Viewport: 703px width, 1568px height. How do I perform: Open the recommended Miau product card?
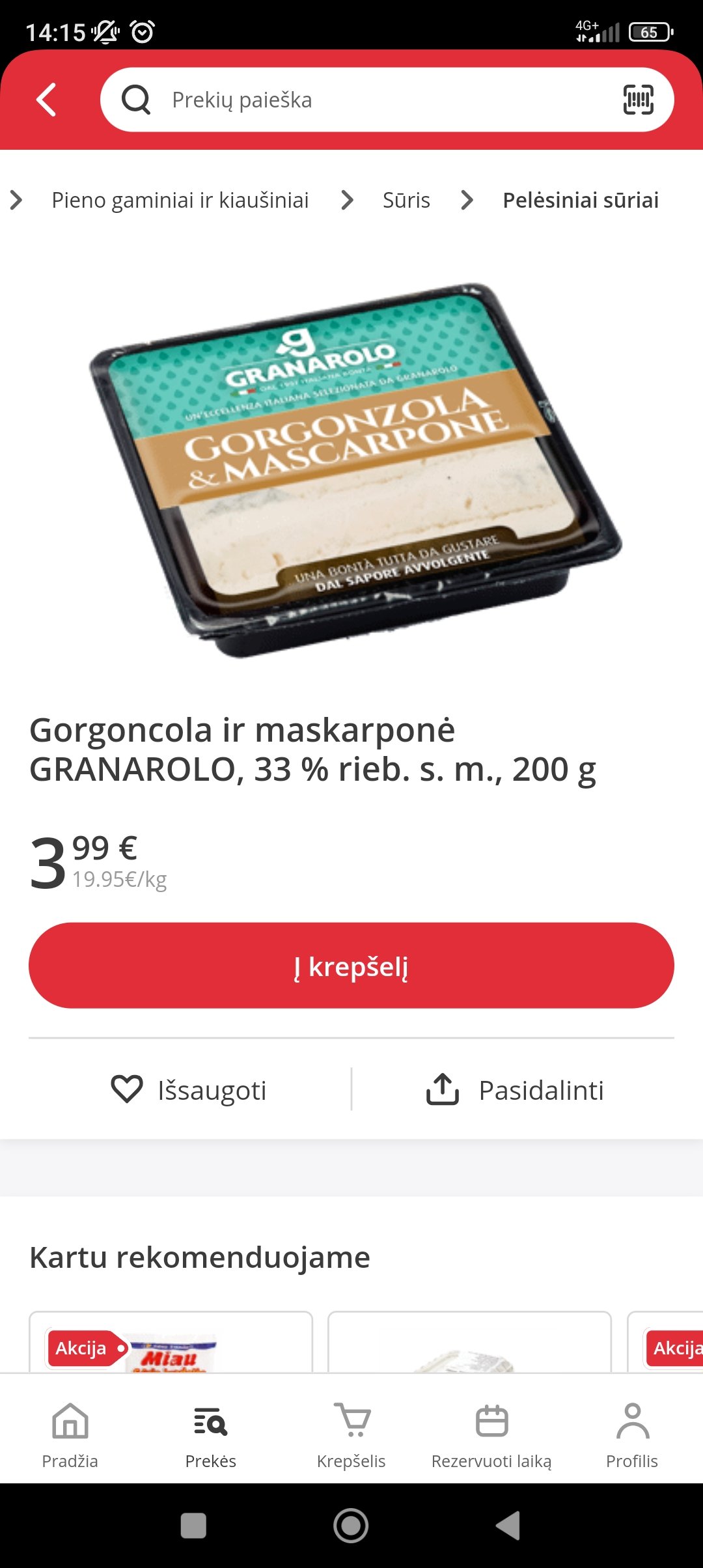click(171, 1343)
